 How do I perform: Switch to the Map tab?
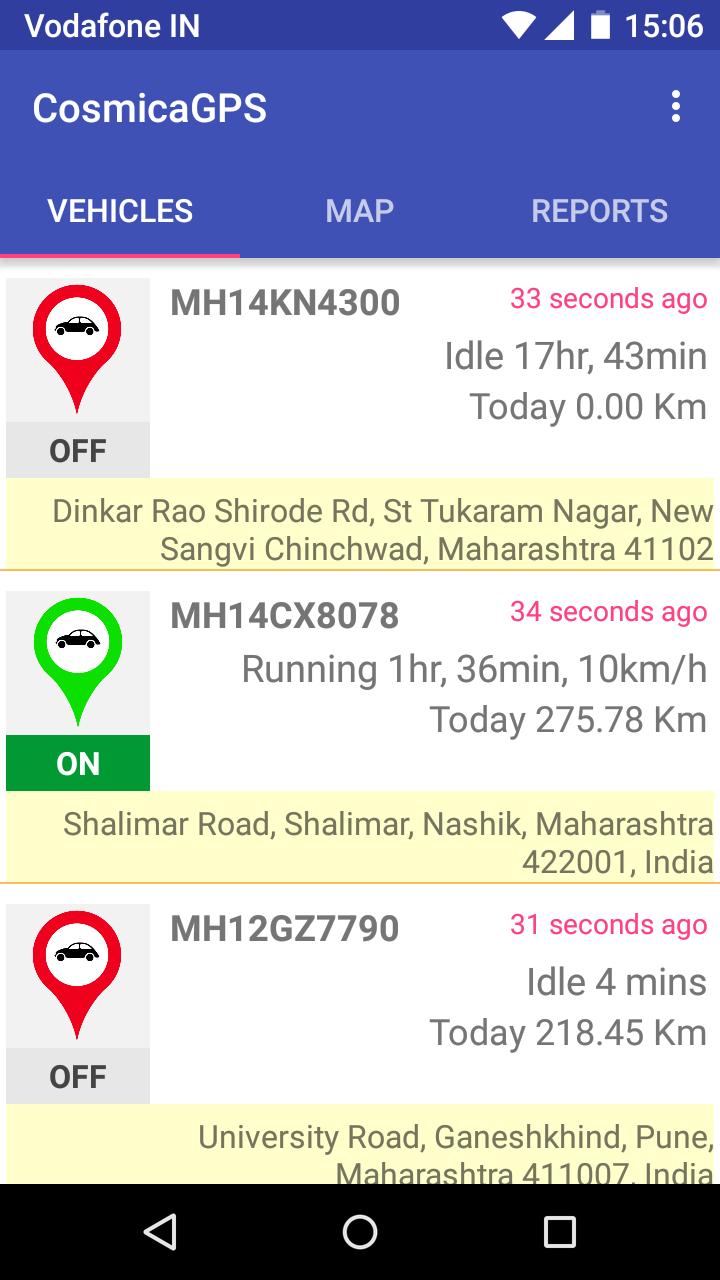click(360, 211)
